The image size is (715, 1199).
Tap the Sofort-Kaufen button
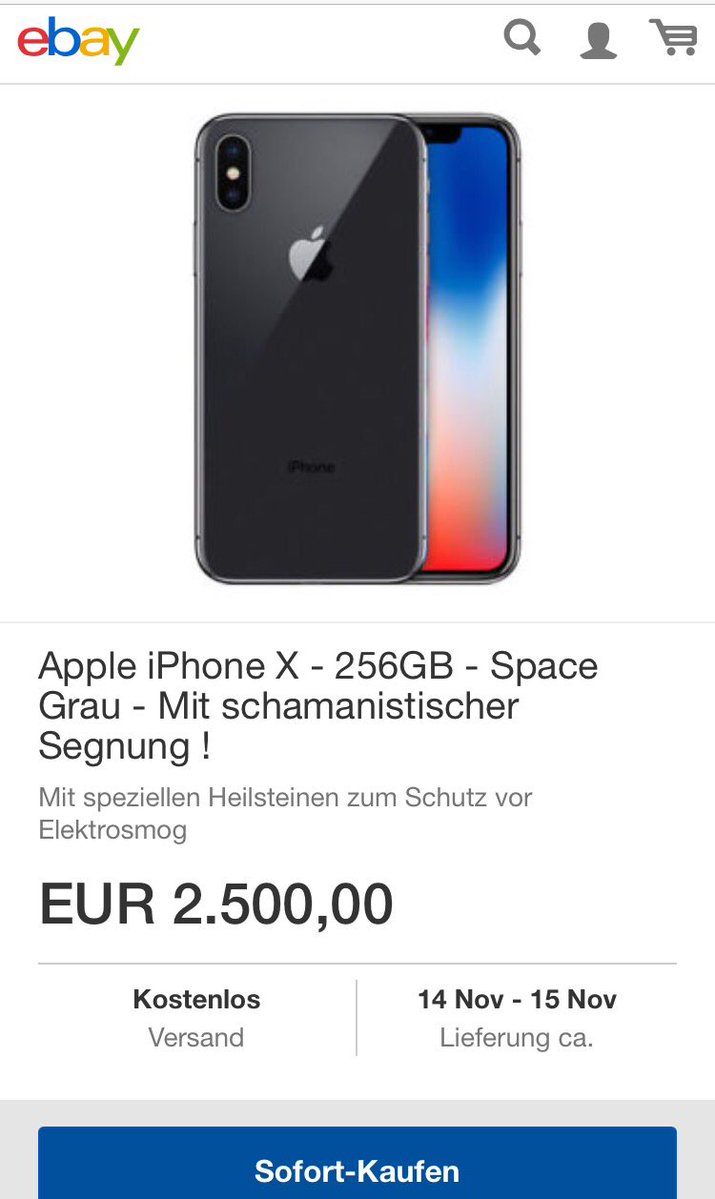point(357,1168)
